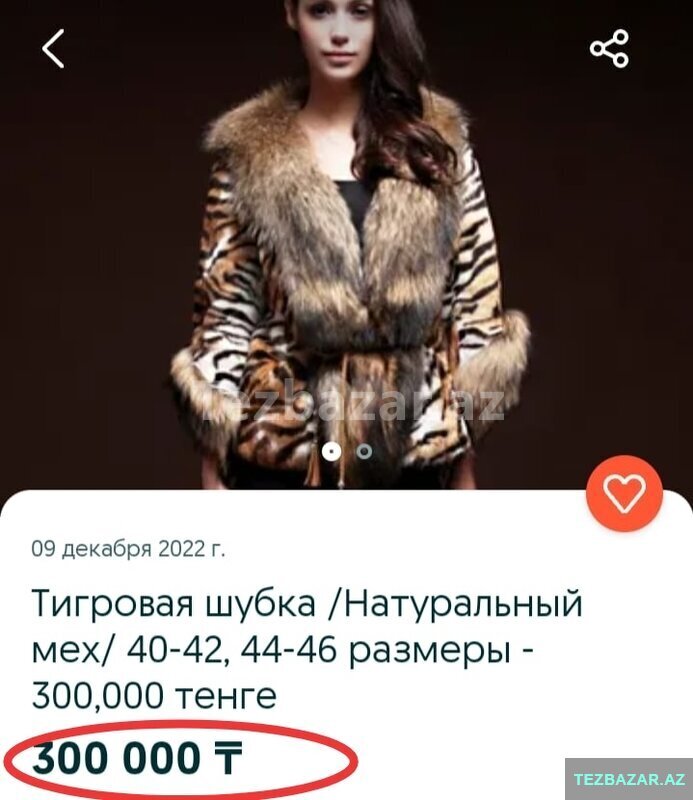The width and height of the screenshot is (693, 800).
Task: Go back using the arrow icon
Action: pos(54,48)
